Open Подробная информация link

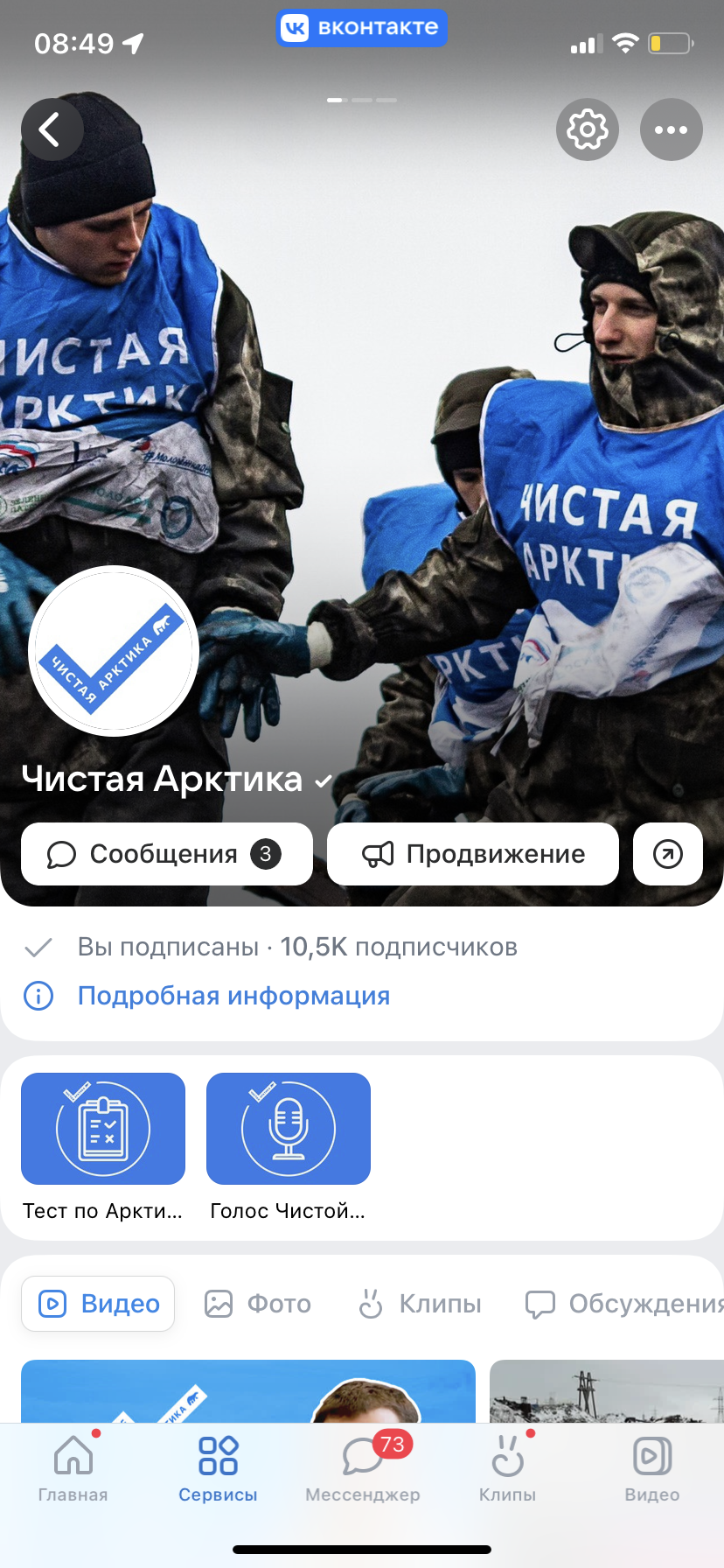coord(233,996)
